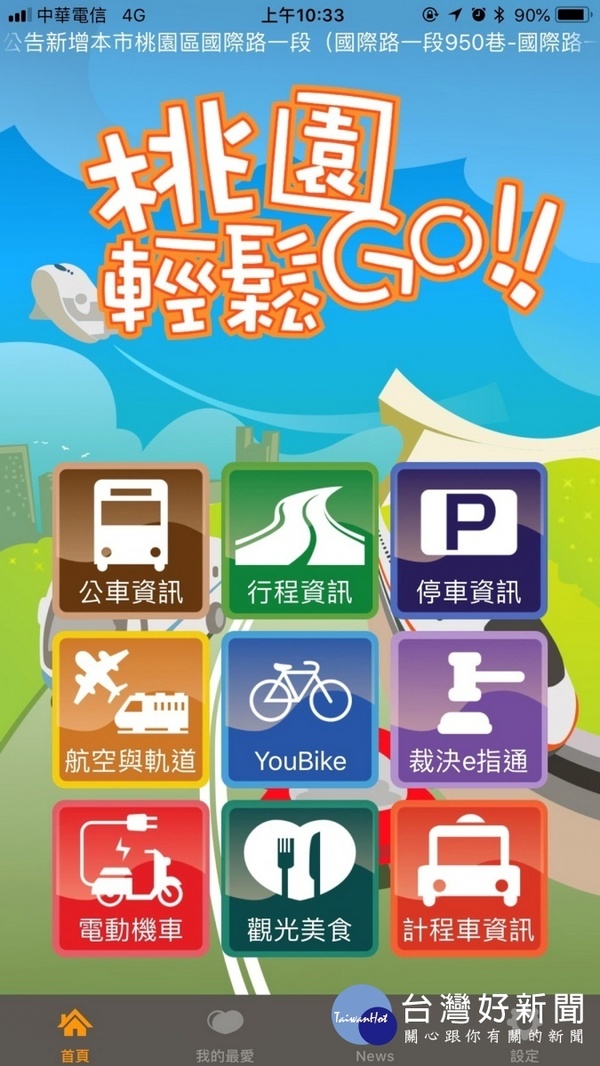Screen dimensions: 600x1066
Task: Open the 裁決e指通 tile
Action: [468, 709]
